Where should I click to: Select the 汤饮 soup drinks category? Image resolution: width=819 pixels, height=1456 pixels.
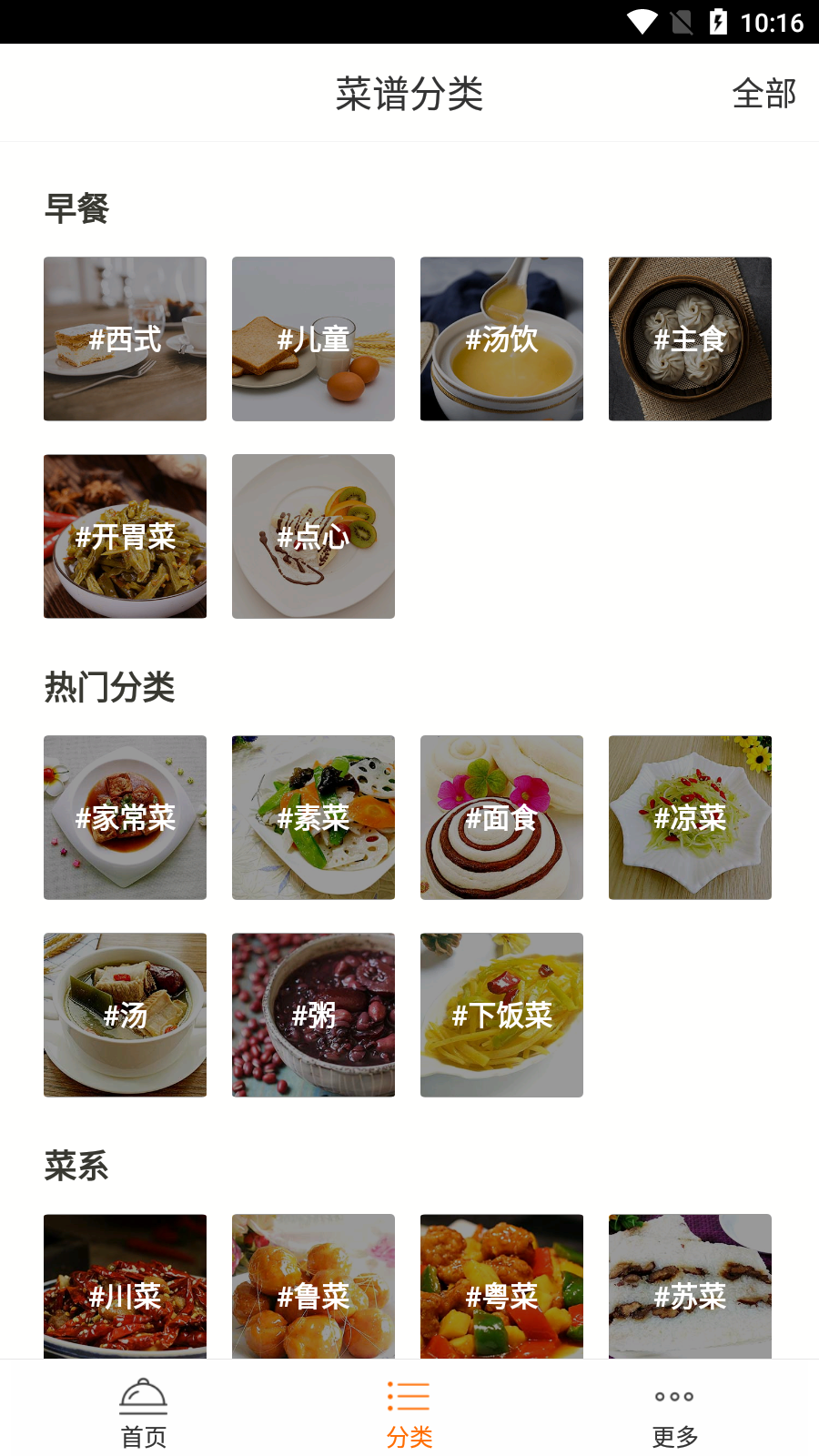501,339
